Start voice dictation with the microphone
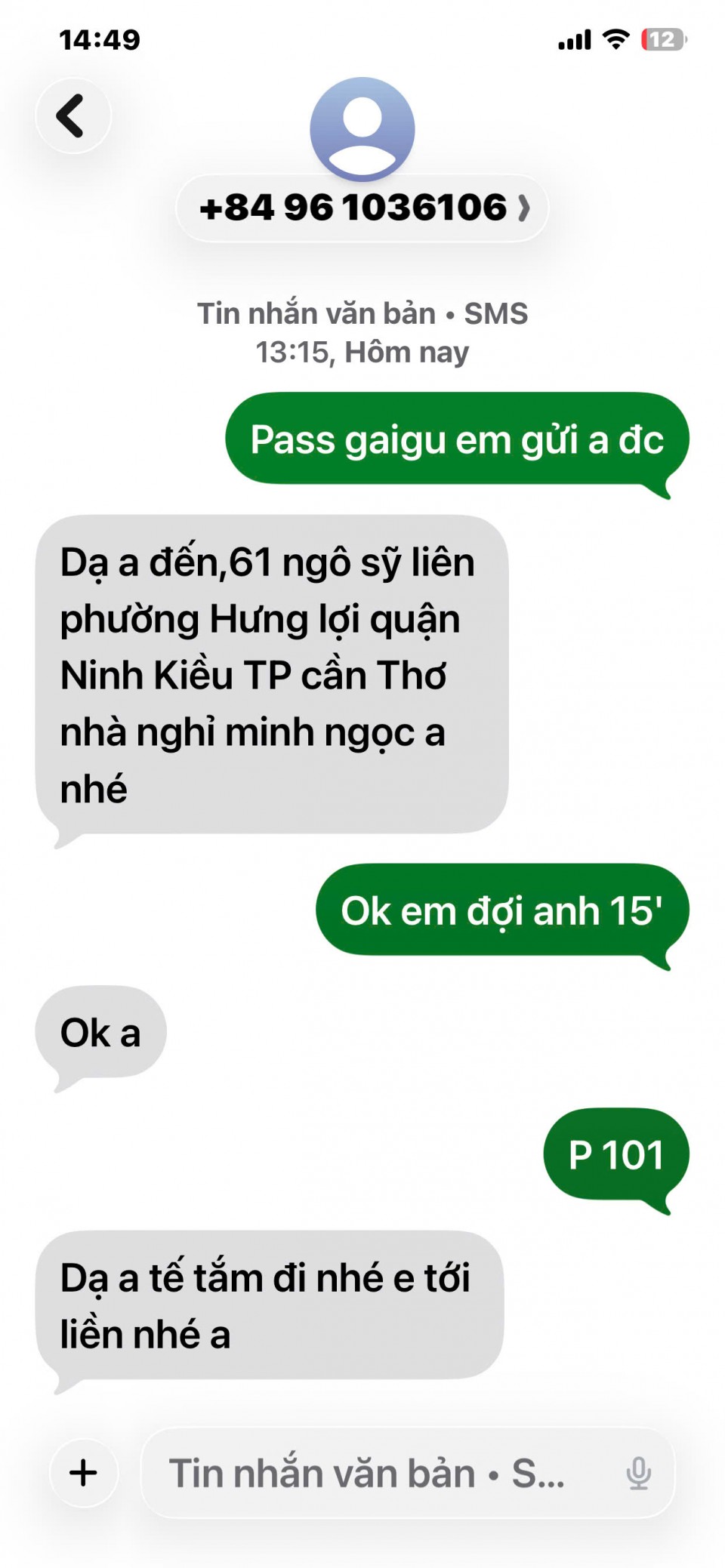The image size is (725, 1568). 638,1473
